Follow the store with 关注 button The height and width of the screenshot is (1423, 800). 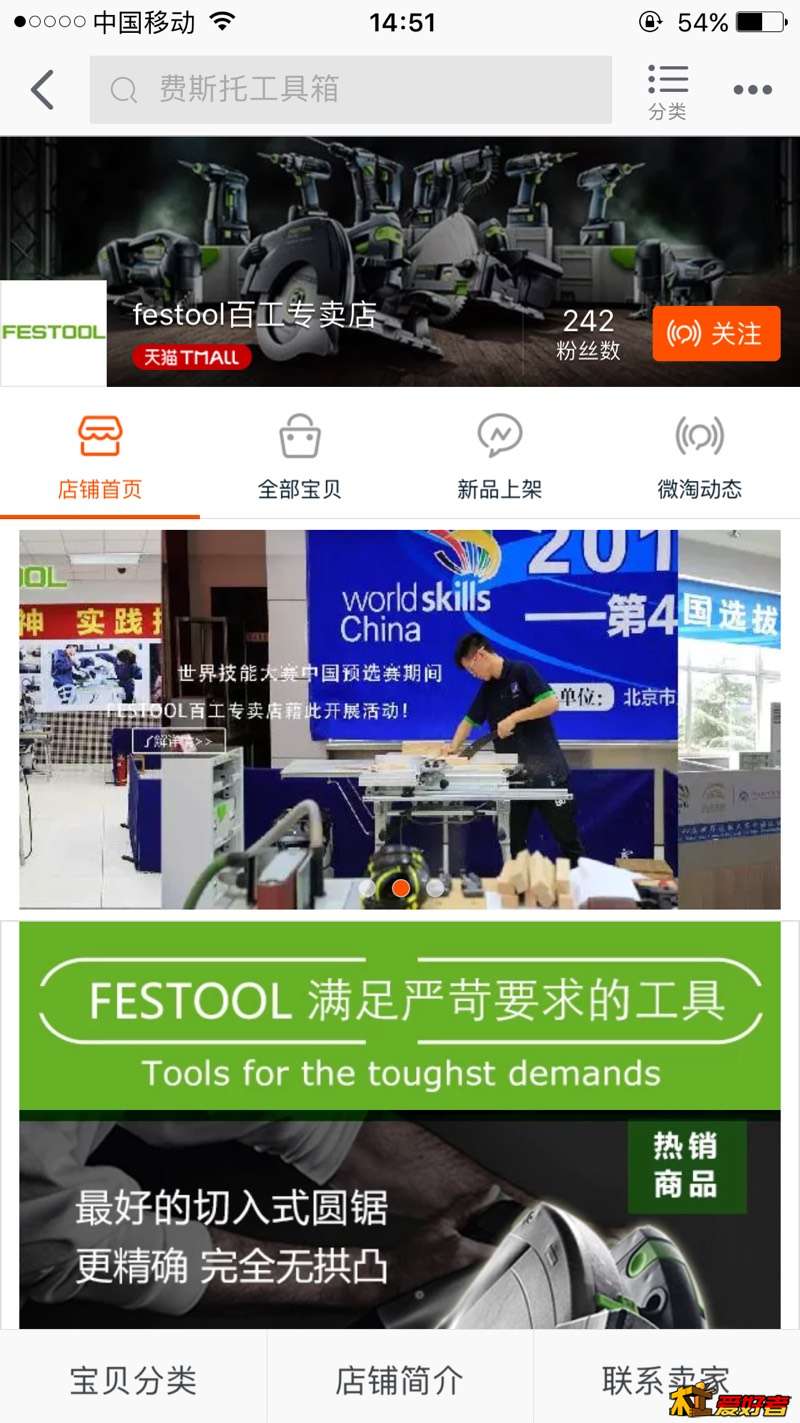(x=716, y=334)
